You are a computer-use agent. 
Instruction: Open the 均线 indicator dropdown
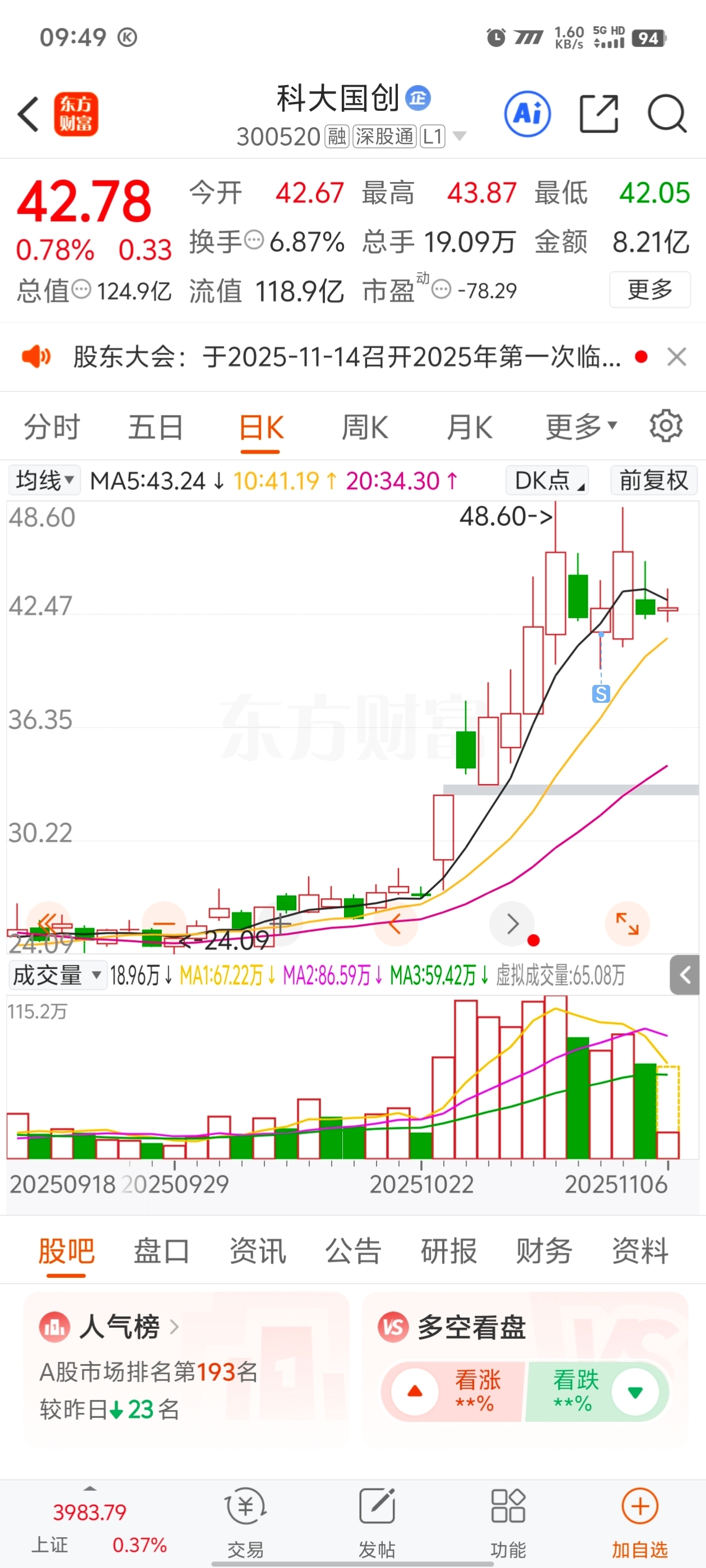coord(44,481)
